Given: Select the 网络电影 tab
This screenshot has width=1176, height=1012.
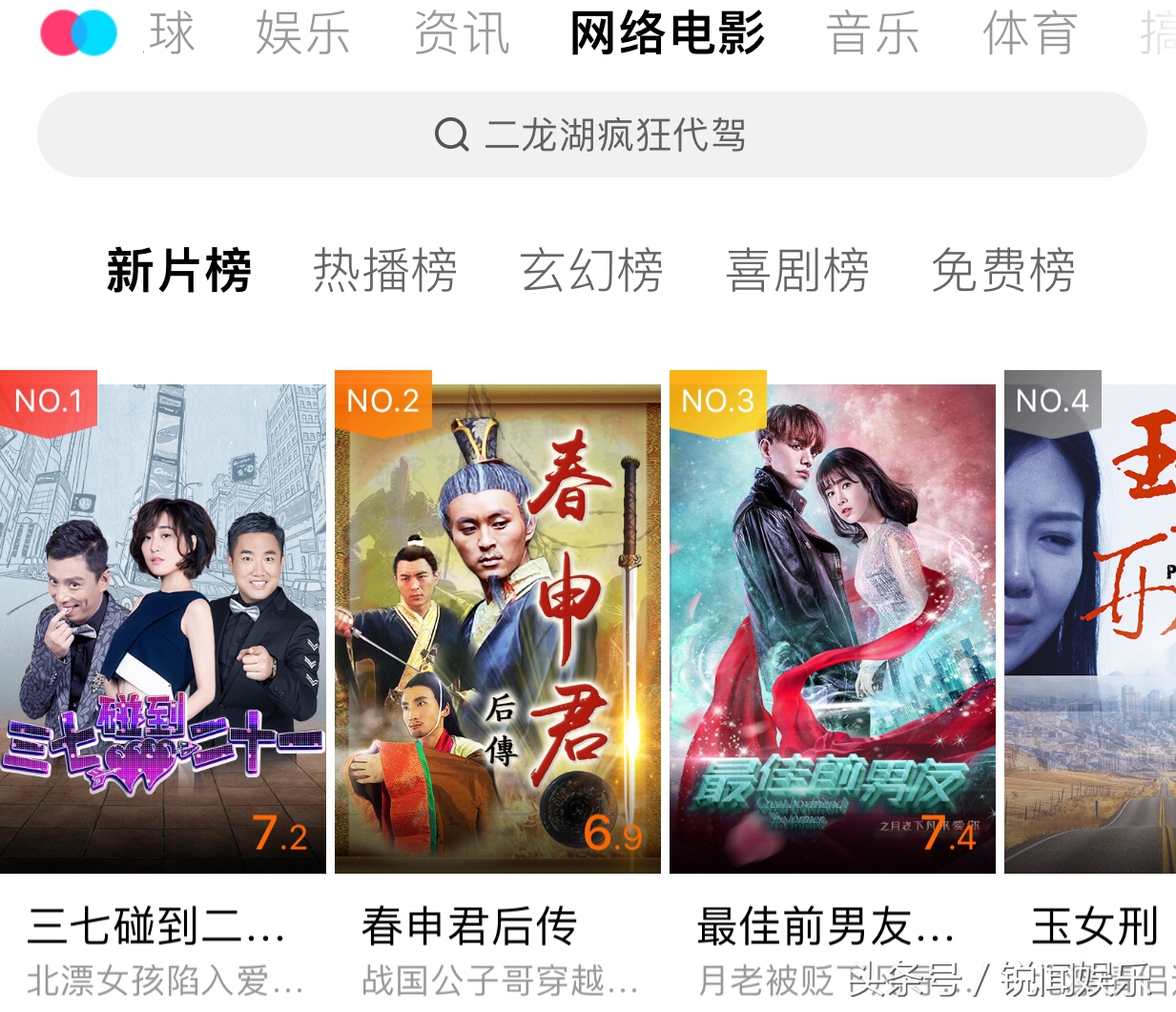Looking at the screenshot, I should (x=667, y=33).
